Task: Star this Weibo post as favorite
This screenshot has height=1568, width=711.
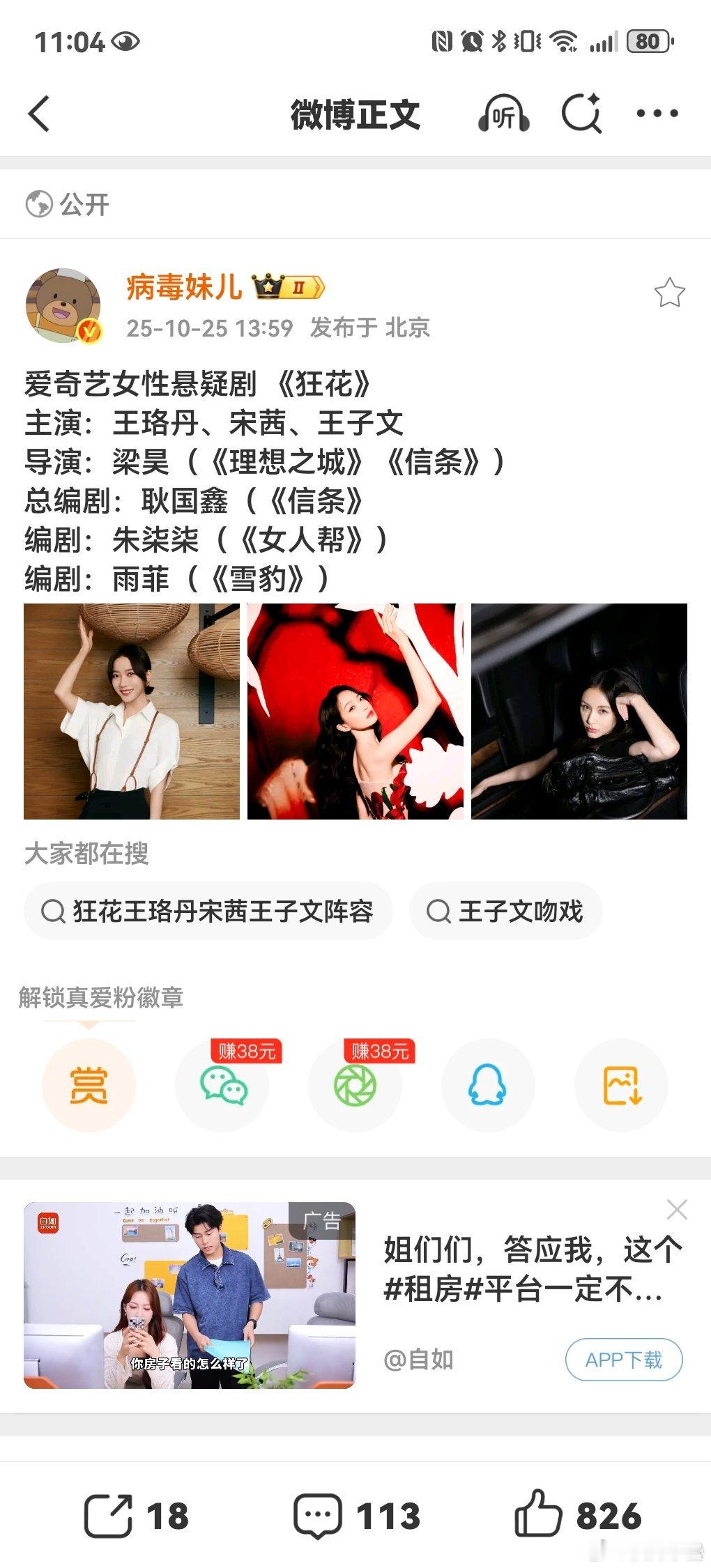Action: coord(671,293)
